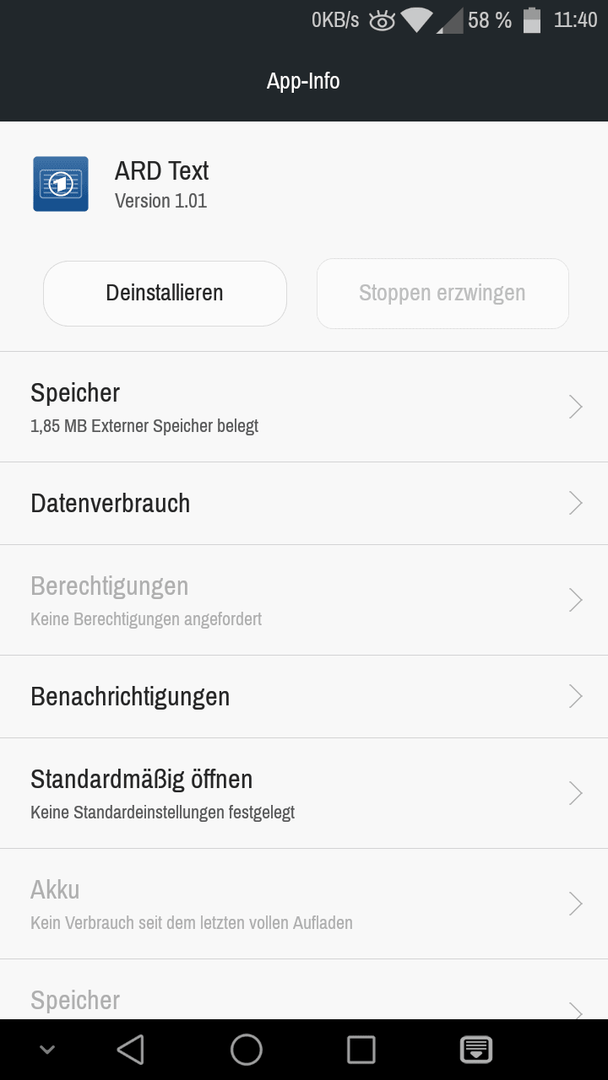Show recent apps

(x=361, y=1050)
